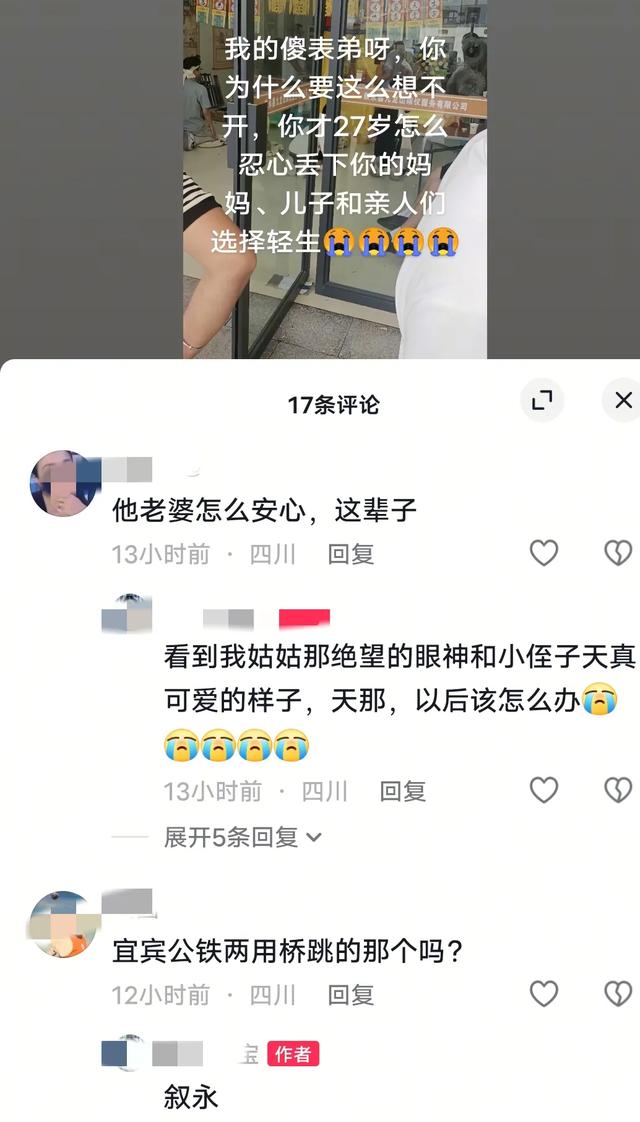Like the reply about 姑姑那绝望的眼神
The width and height of the screenshot is (640, 1122).
coord(543,790)
